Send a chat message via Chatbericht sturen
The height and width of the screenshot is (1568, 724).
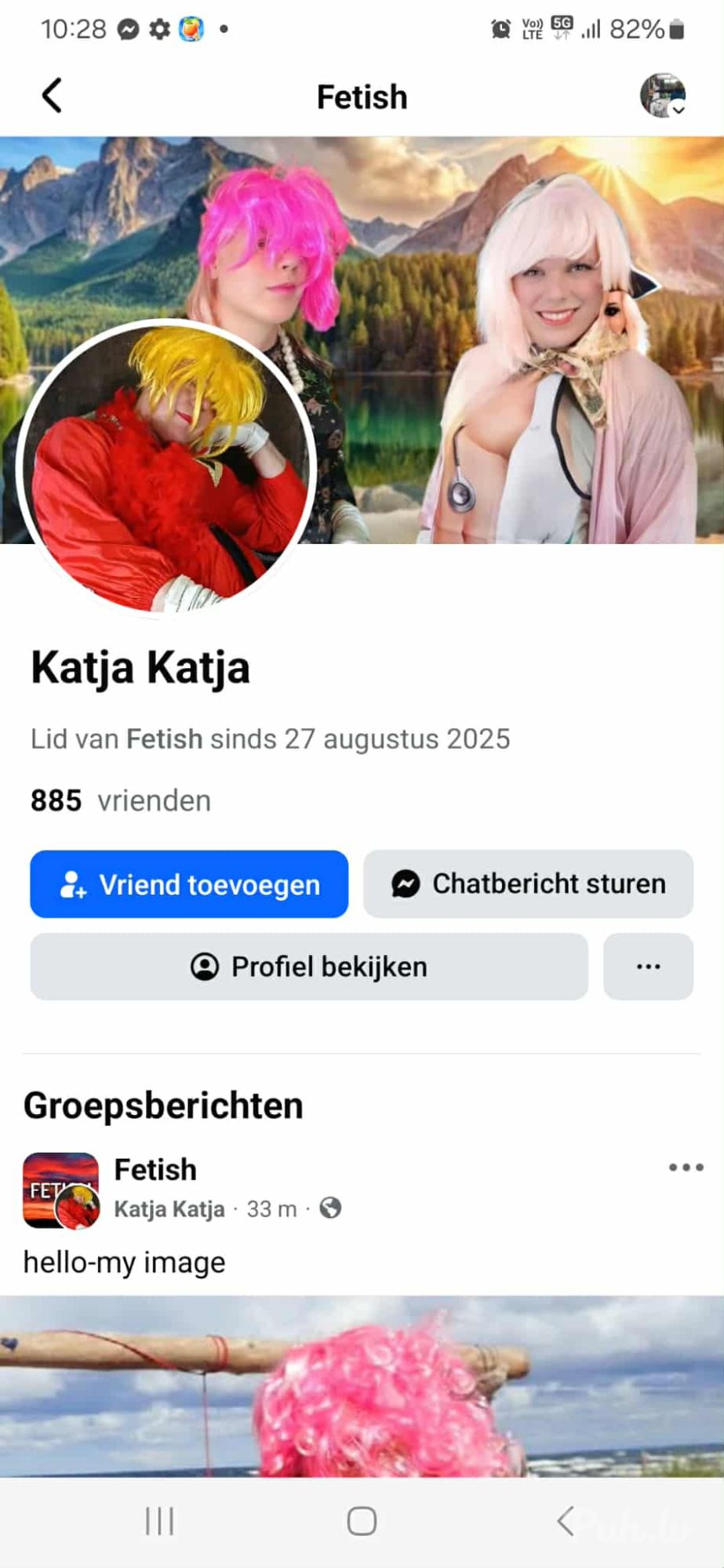pos(528,884)
